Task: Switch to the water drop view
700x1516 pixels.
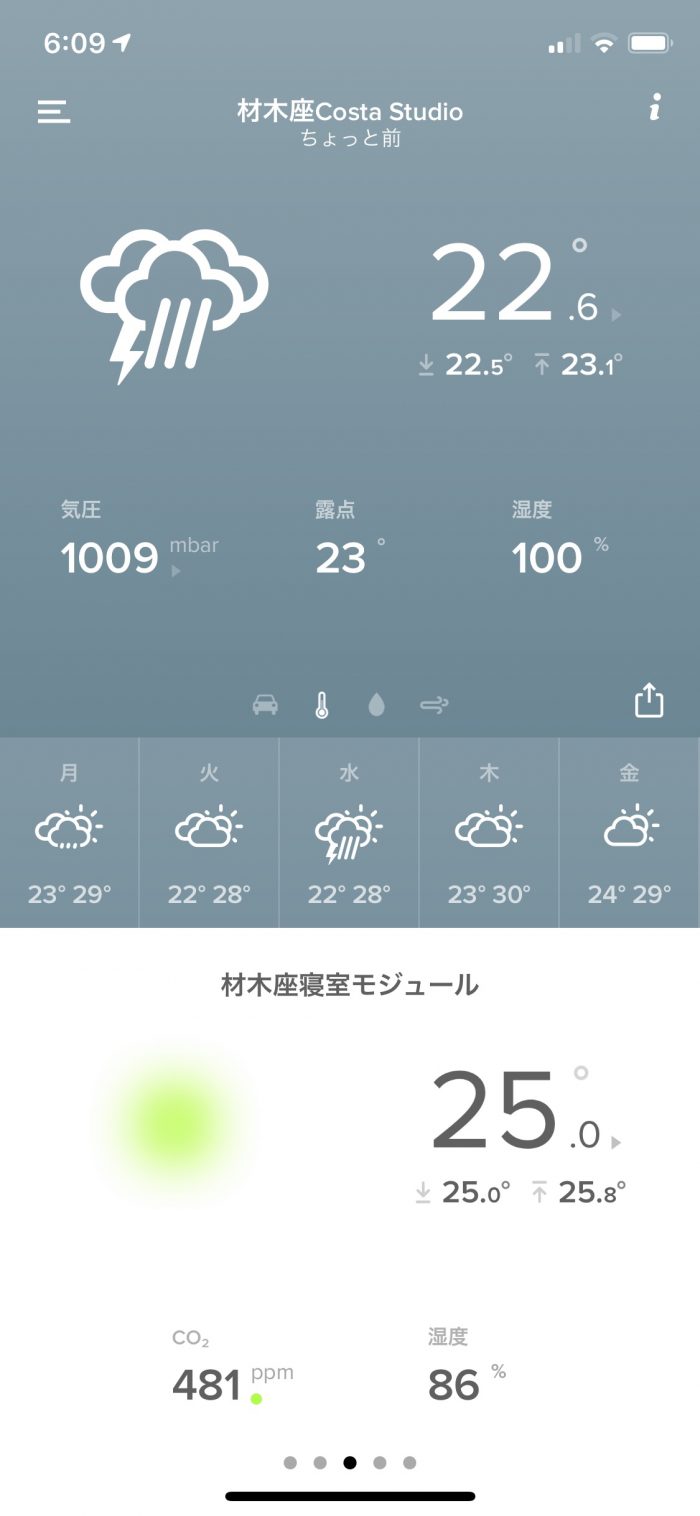Action: pyautogui.click(x=376, y=705)
